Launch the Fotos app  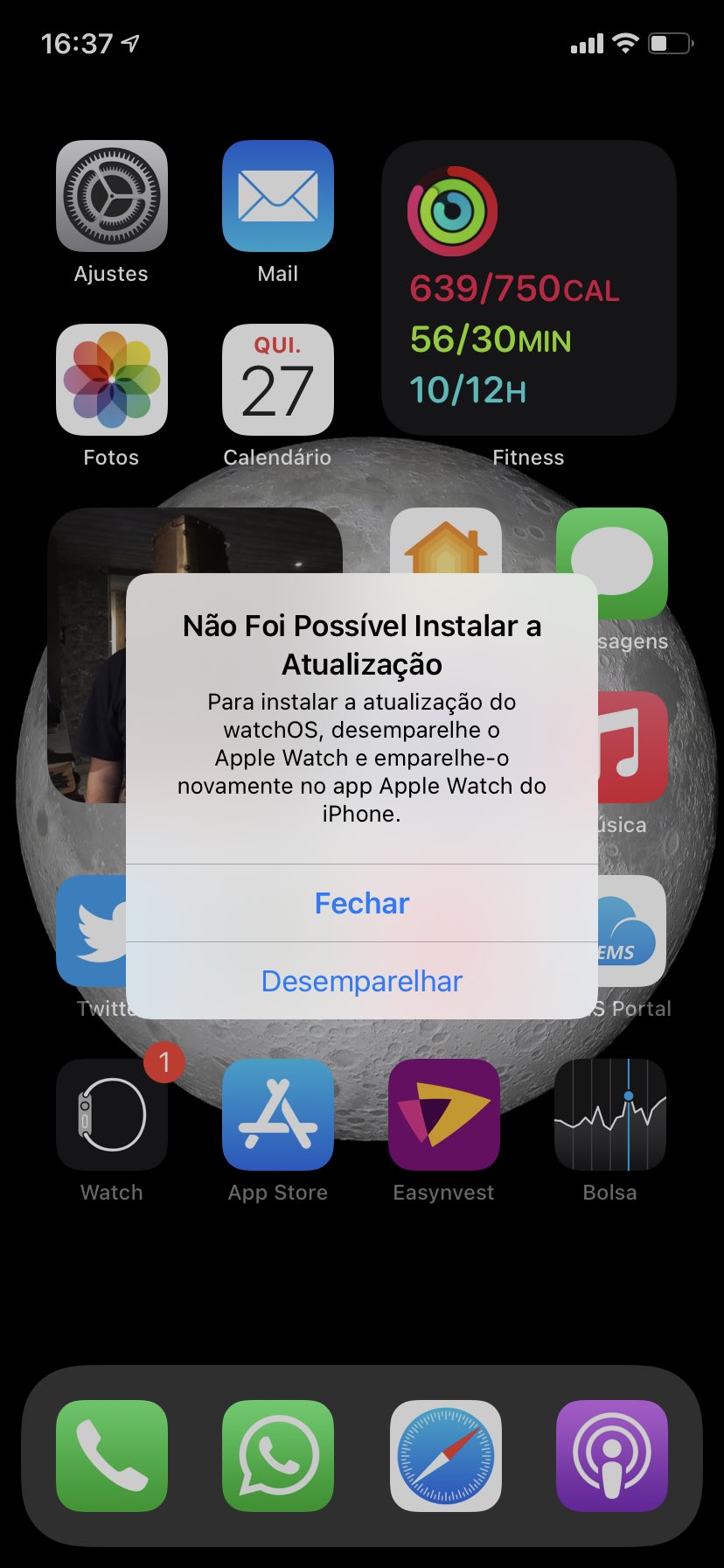pos(111,380)
